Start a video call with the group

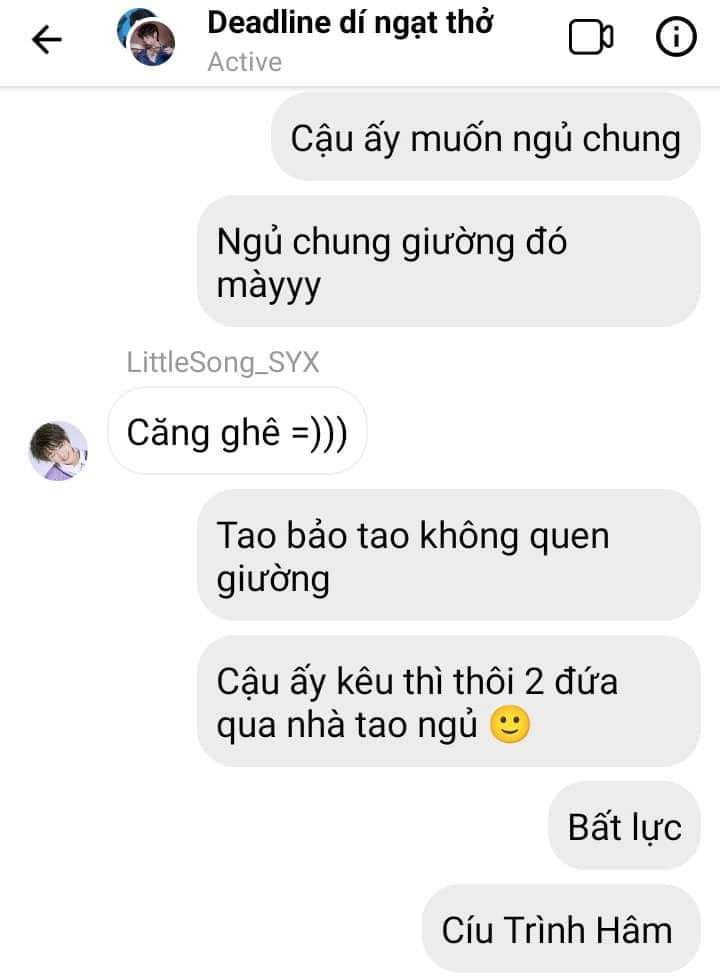pyautogui.click(x=590, y=38)
